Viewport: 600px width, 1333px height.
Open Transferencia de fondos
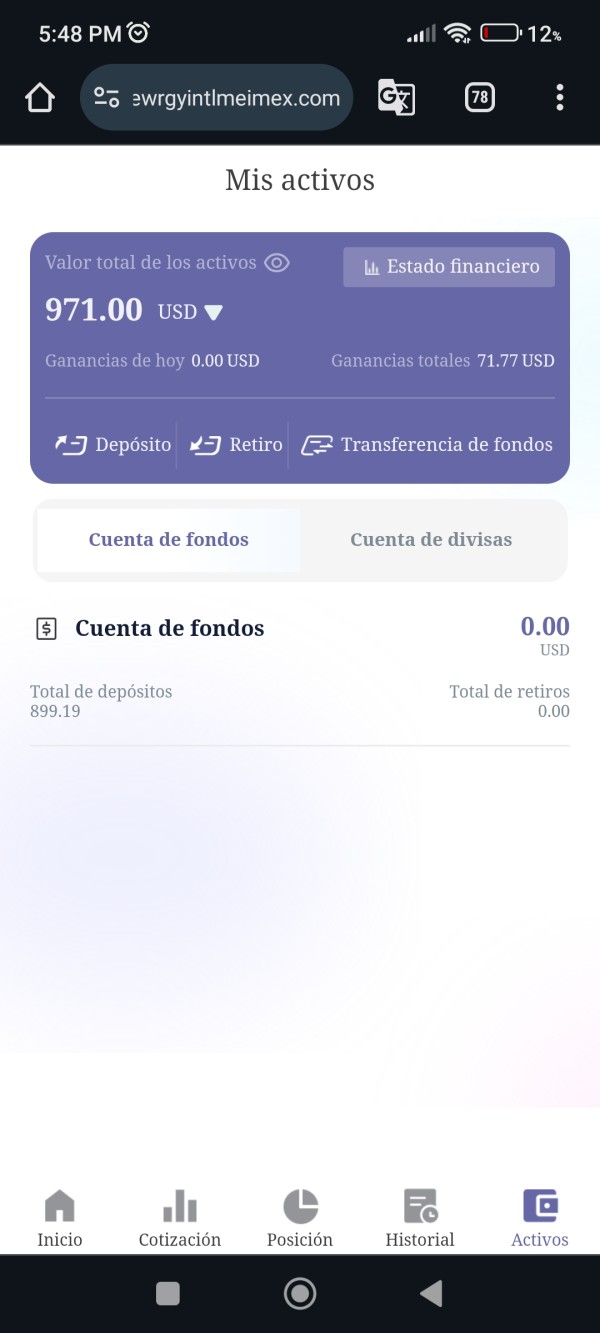(x=427, y=445)
